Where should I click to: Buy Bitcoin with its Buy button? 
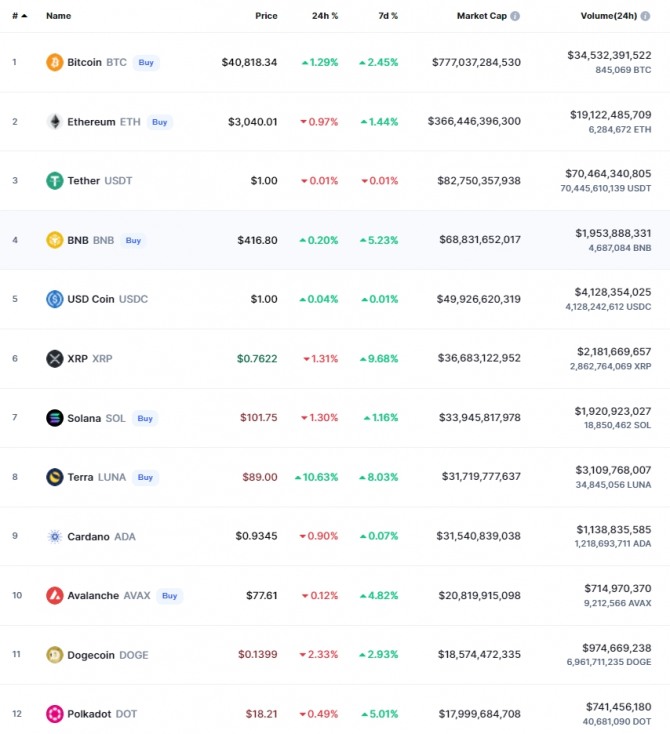pos(146,62)
